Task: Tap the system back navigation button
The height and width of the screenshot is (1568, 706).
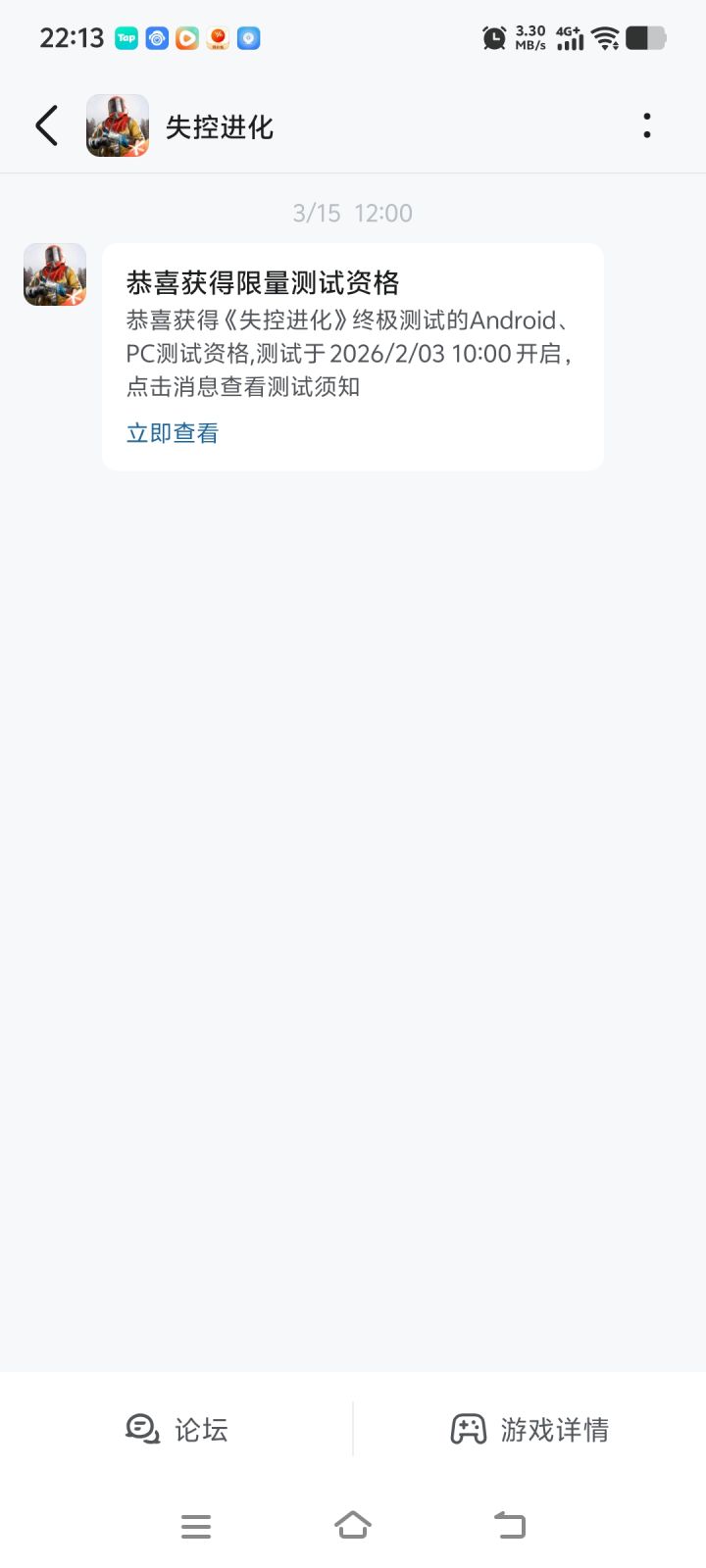Action: pyautogui.click(x=509, y=1525)
